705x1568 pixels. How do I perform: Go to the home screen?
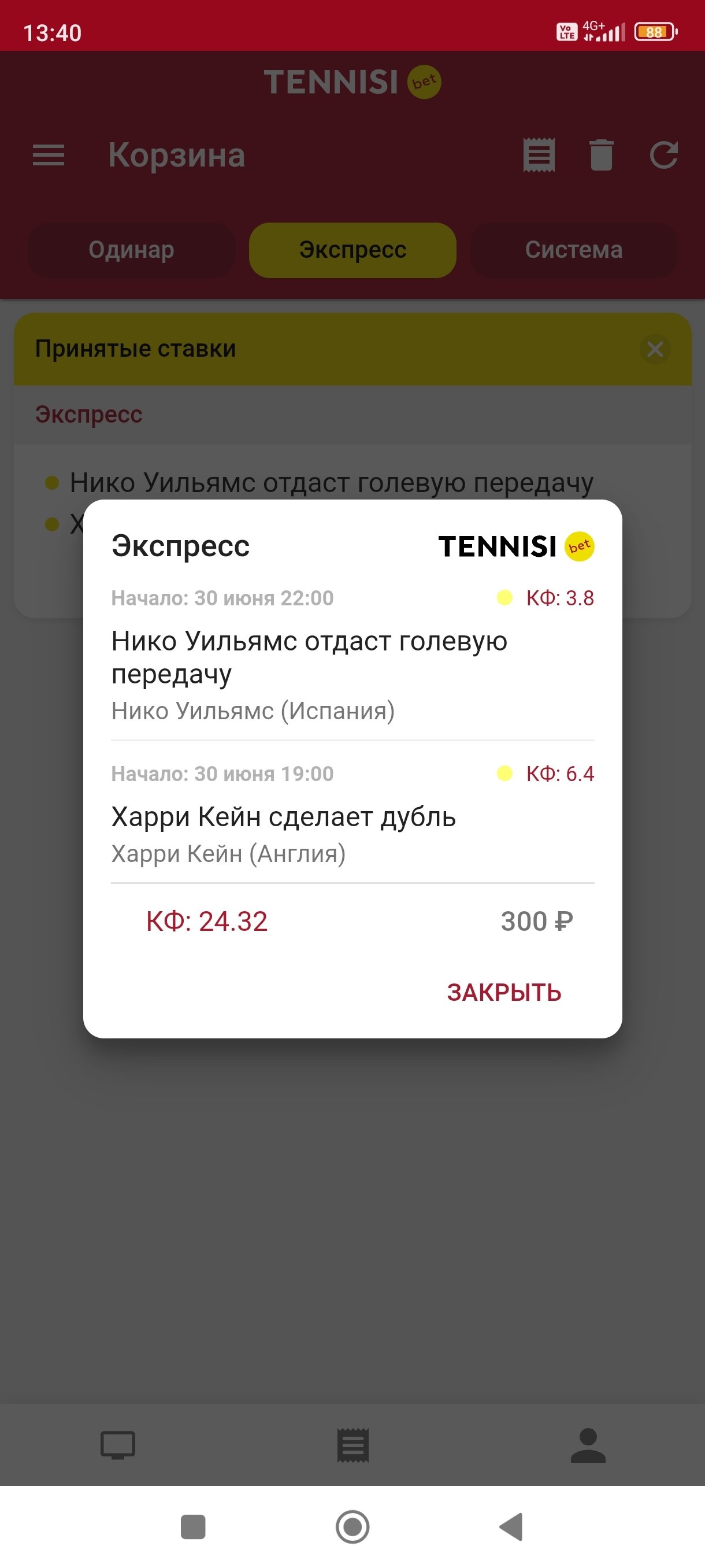(x=353, y=1526)
